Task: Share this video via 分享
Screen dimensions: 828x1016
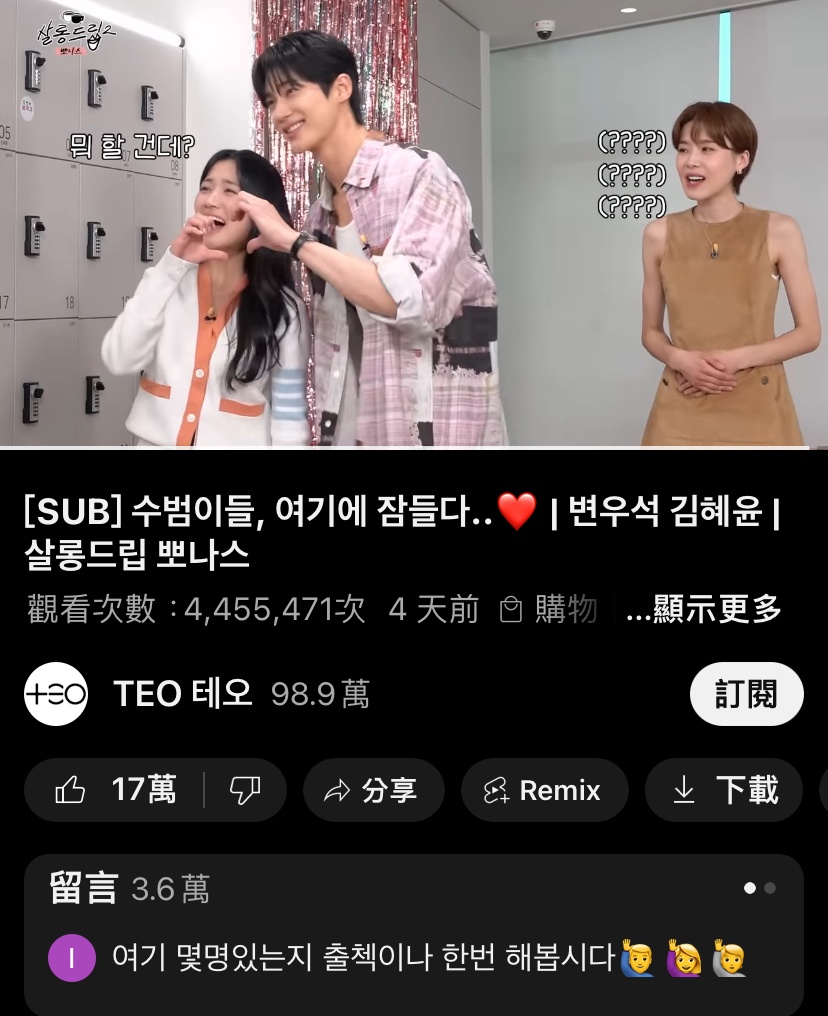Action: tap(371, 790)
